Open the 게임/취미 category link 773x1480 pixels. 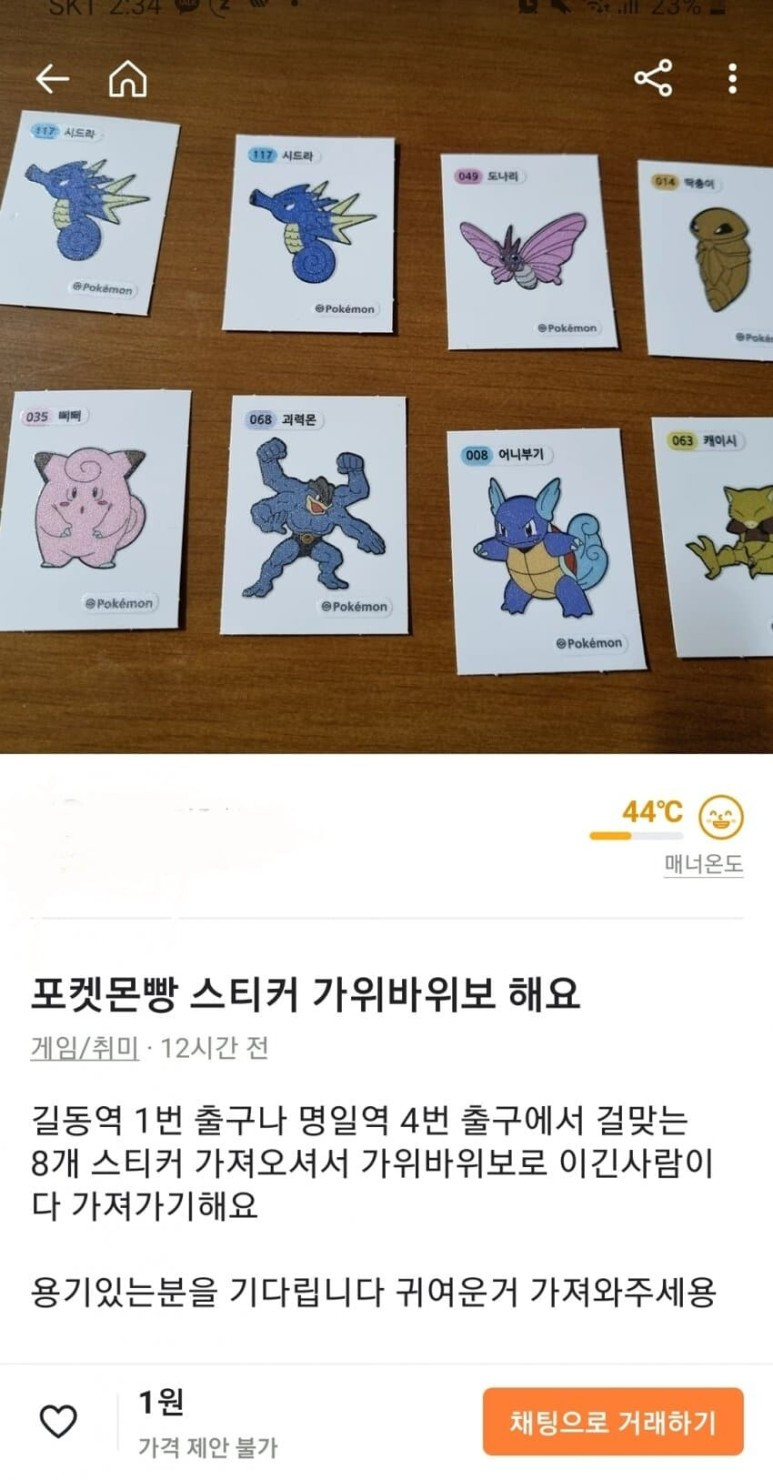[84, 1048]
